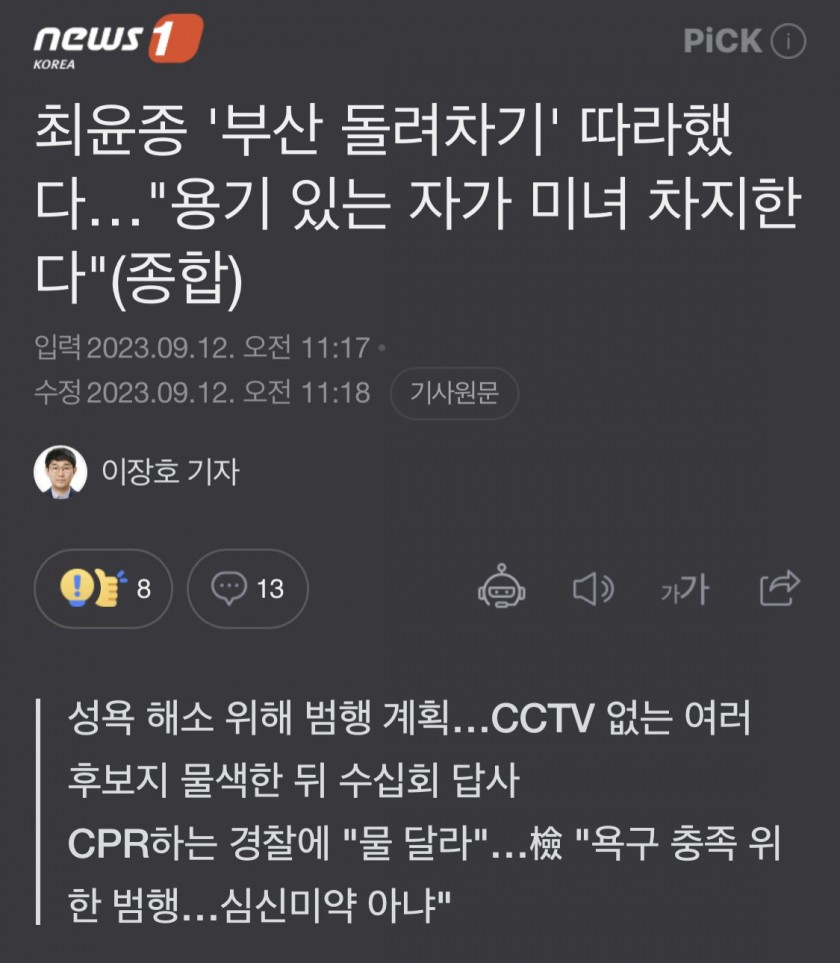The width and height of the screenshot is (840, 963).
Task: Share this article
Action: pyautogui.click(x=780, y=588)
